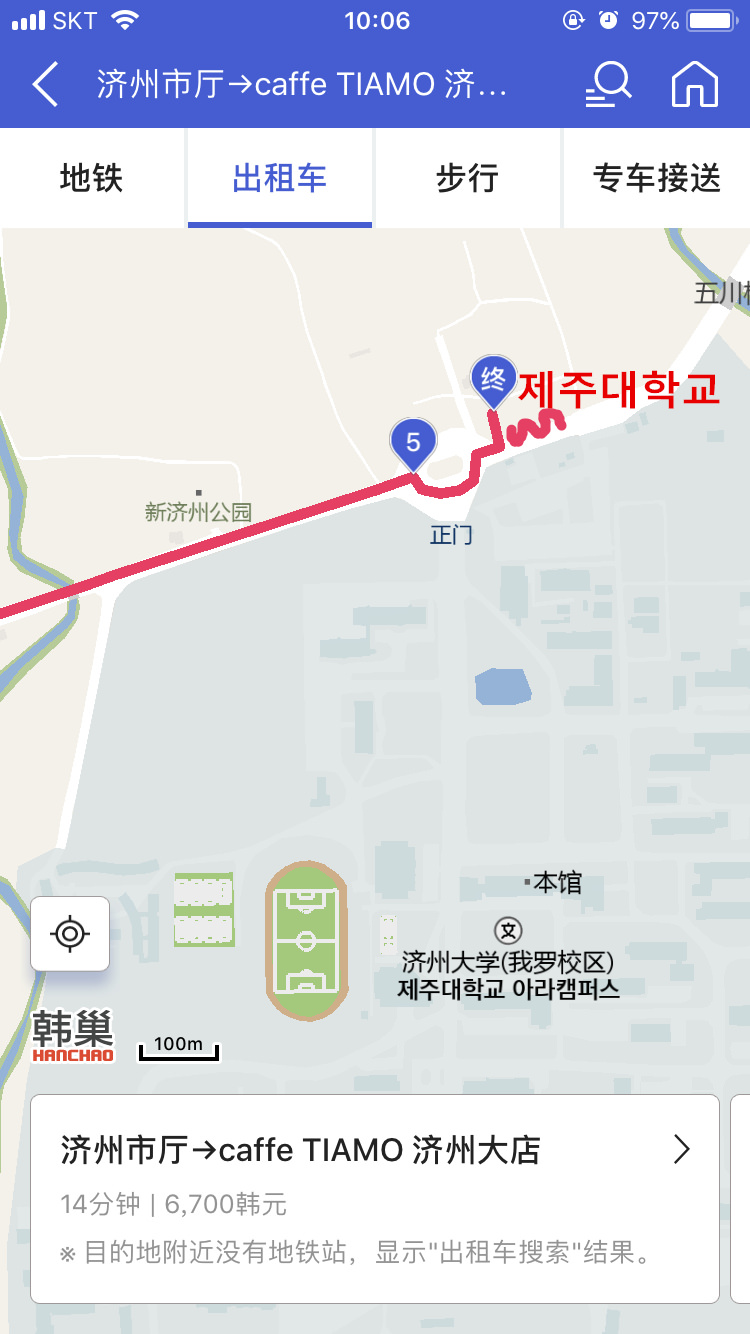This screenshot has height=1334, width=750.
Task: Switch to the 地铁 tab
Action: click(92, 179)
